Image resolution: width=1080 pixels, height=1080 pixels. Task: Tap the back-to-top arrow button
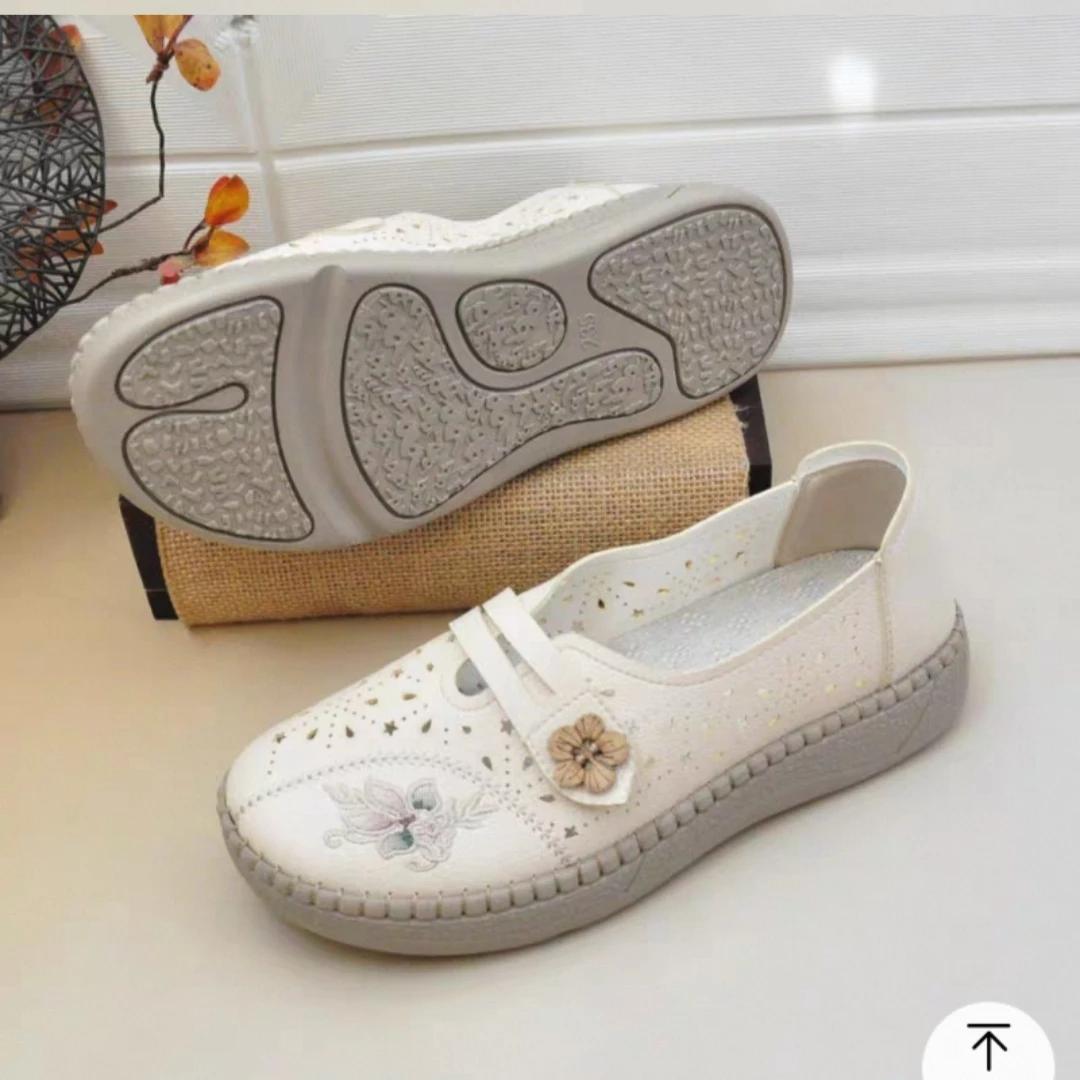(988, 1045)
